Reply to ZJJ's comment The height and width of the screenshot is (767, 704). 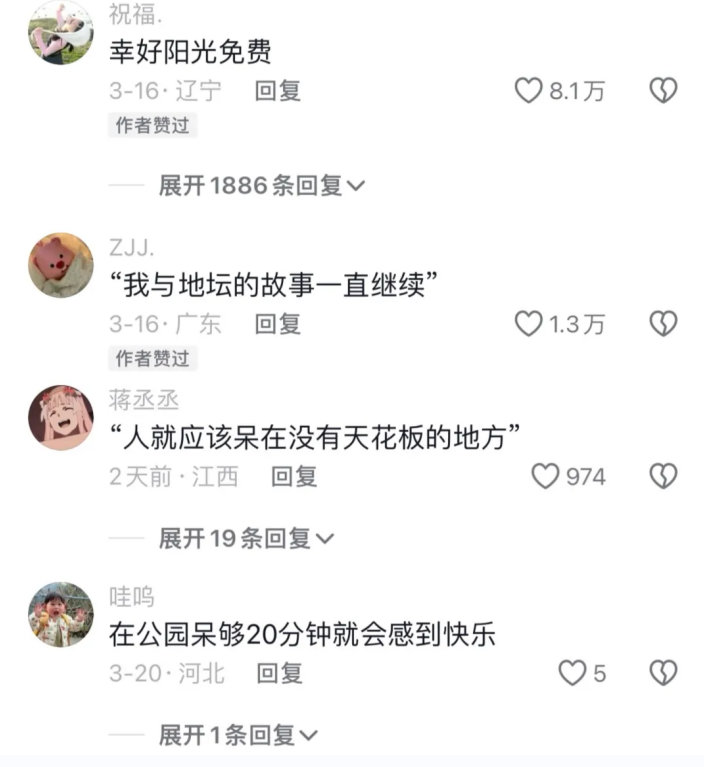tap(278, 324)
